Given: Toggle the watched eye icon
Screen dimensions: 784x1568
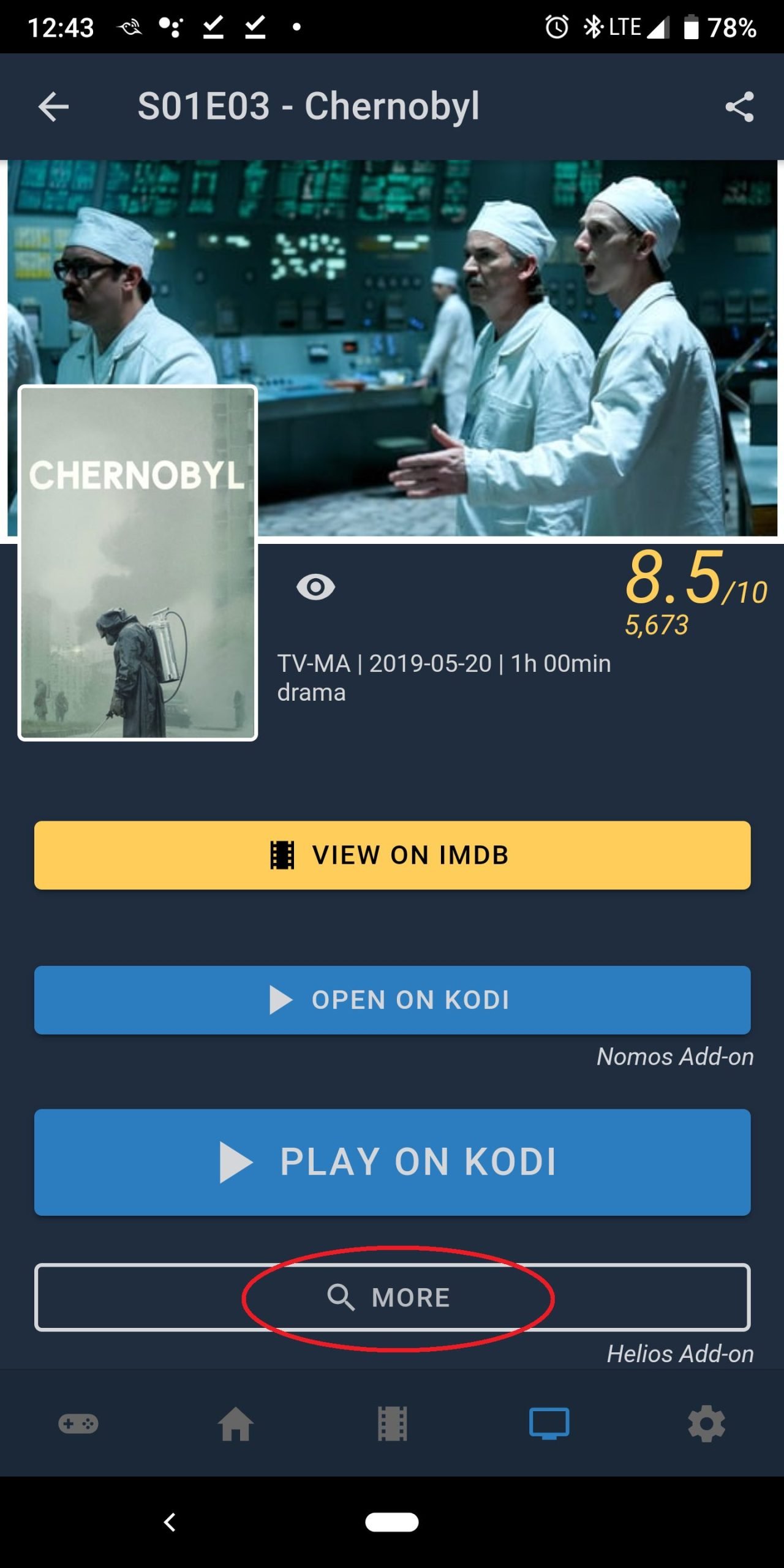Looking at the screenshot, I should point(315,587).
